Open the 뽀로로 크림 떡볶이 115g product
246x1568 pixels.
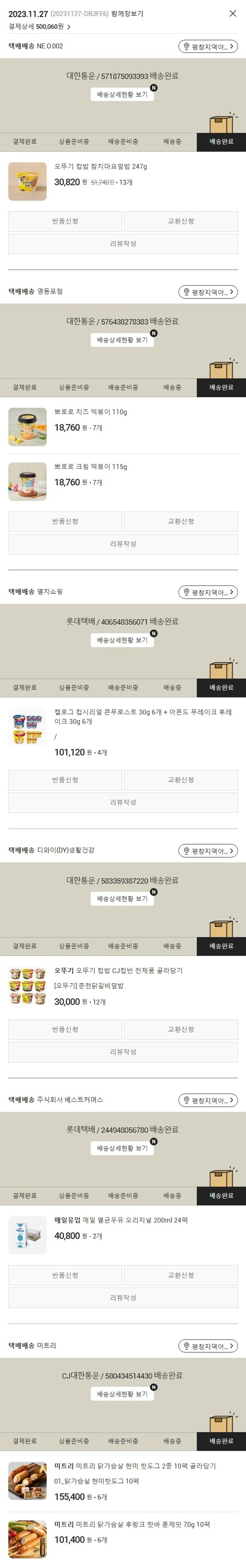[91, 467]
